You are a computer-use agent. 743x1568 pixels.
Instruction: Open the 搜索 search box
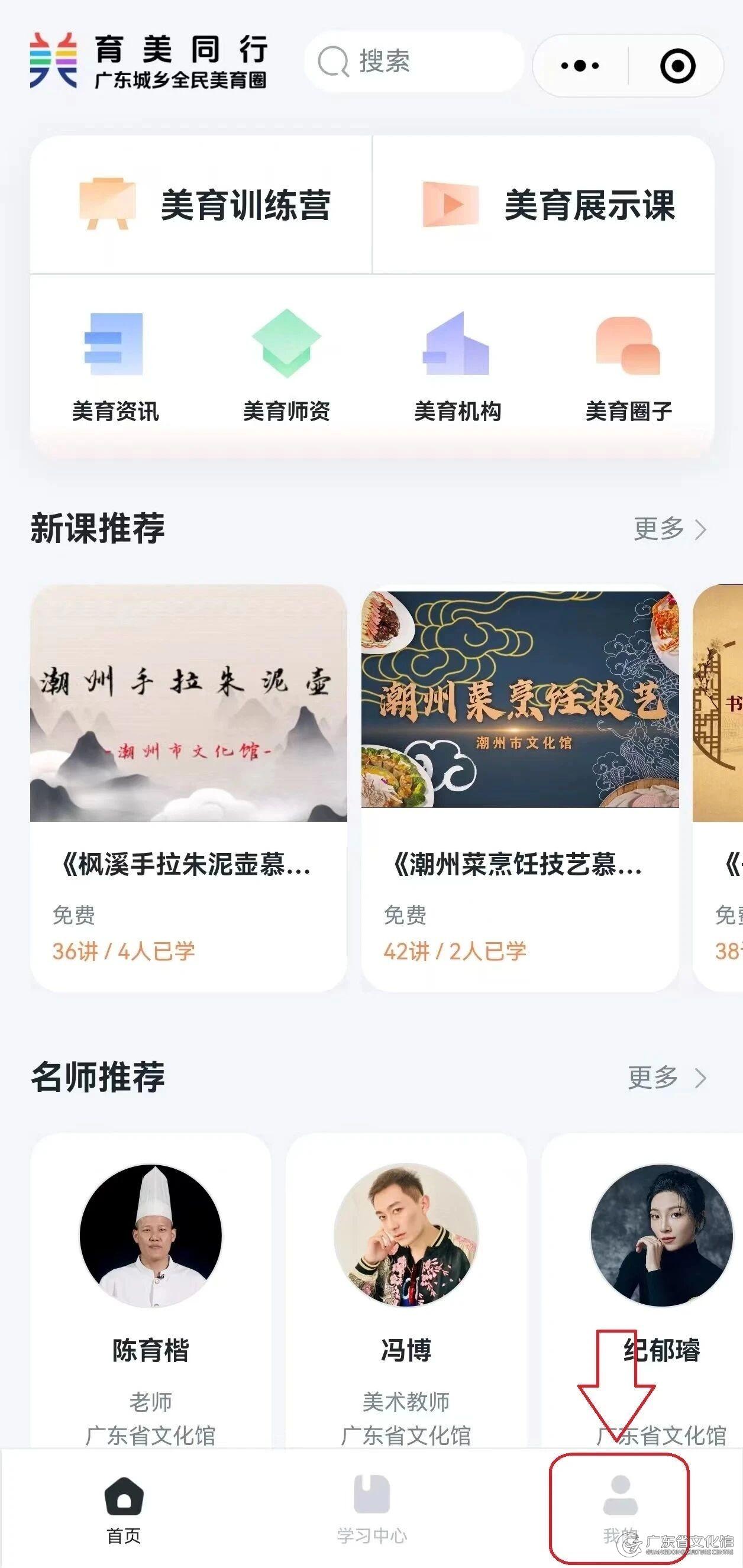point(414,62)
